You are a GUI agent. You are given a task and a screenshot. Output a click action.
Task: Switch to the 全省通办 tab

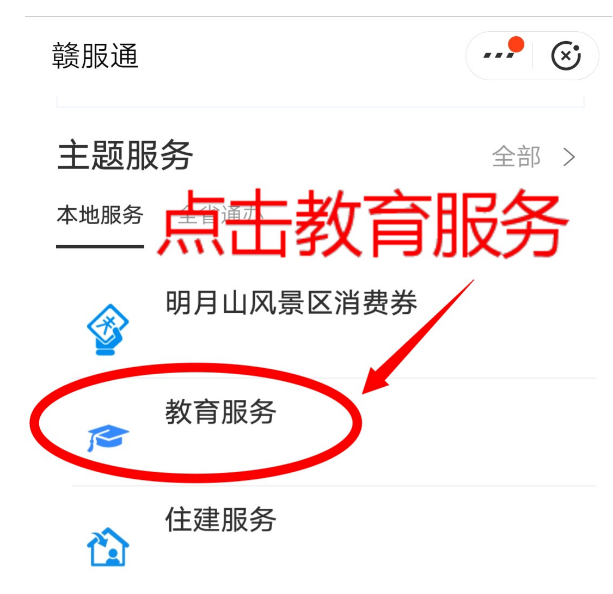click(220, 214)
